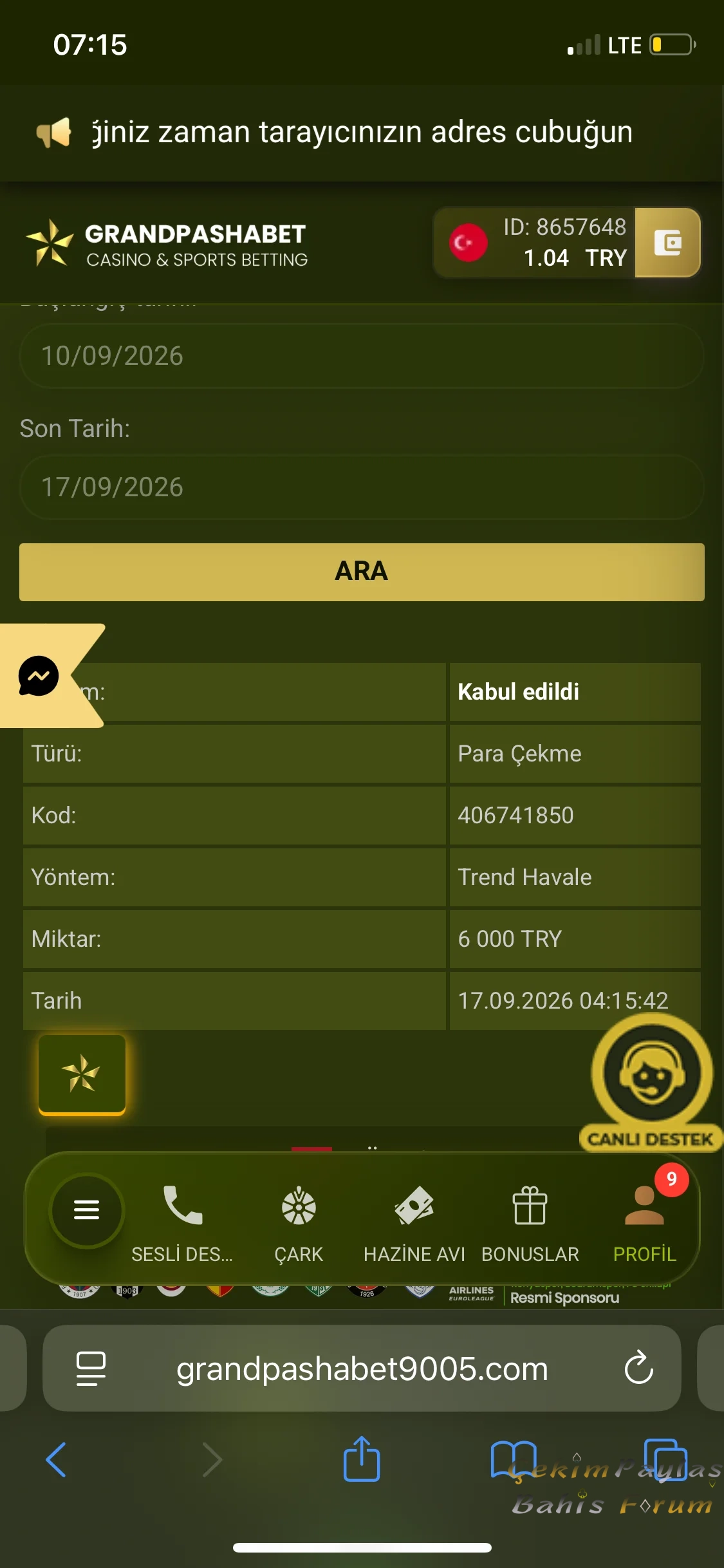
Task: Reload the page in Safari
Action: click(639, 1367)
